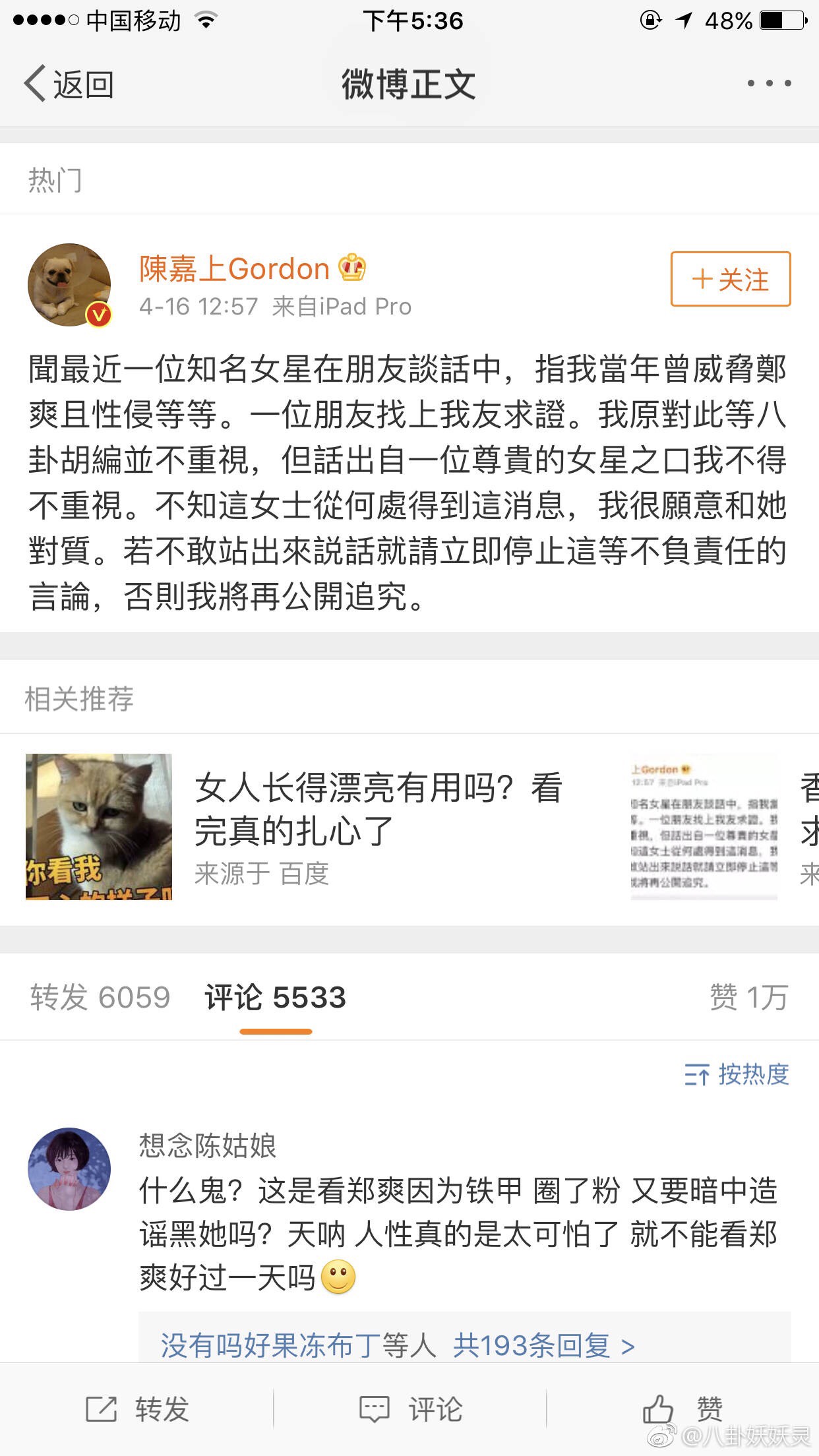Open the three-dot overflow menu

pyautogui.click(x=769, y=84)
